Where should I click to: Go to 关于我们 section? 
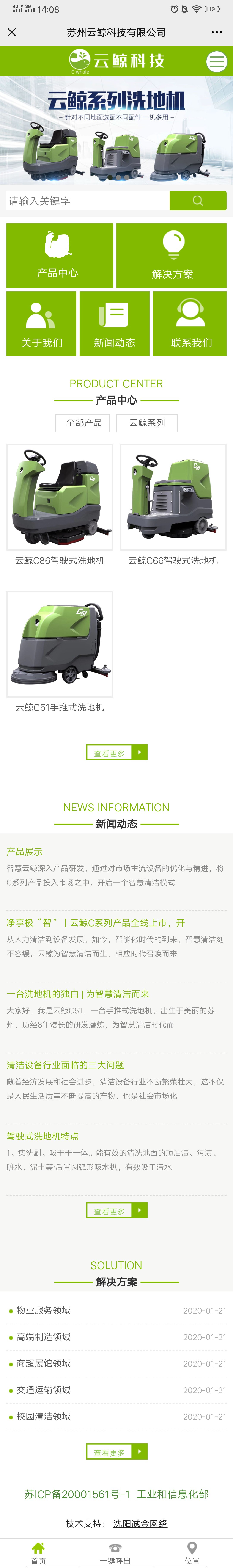41,324
